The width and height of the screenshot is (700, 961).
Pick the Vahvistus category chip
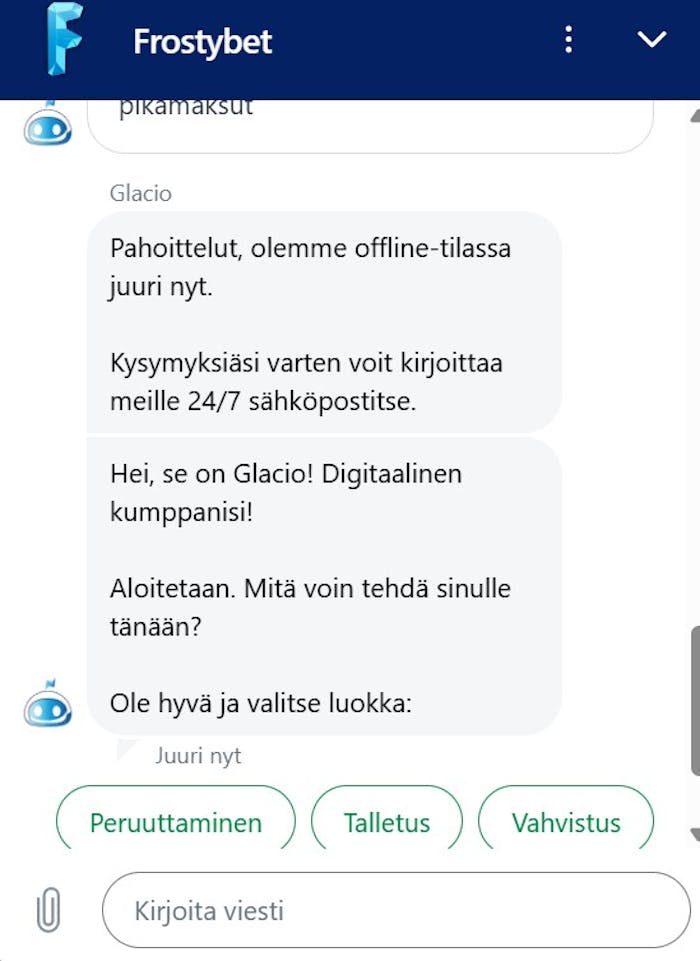tap(566, 822)
